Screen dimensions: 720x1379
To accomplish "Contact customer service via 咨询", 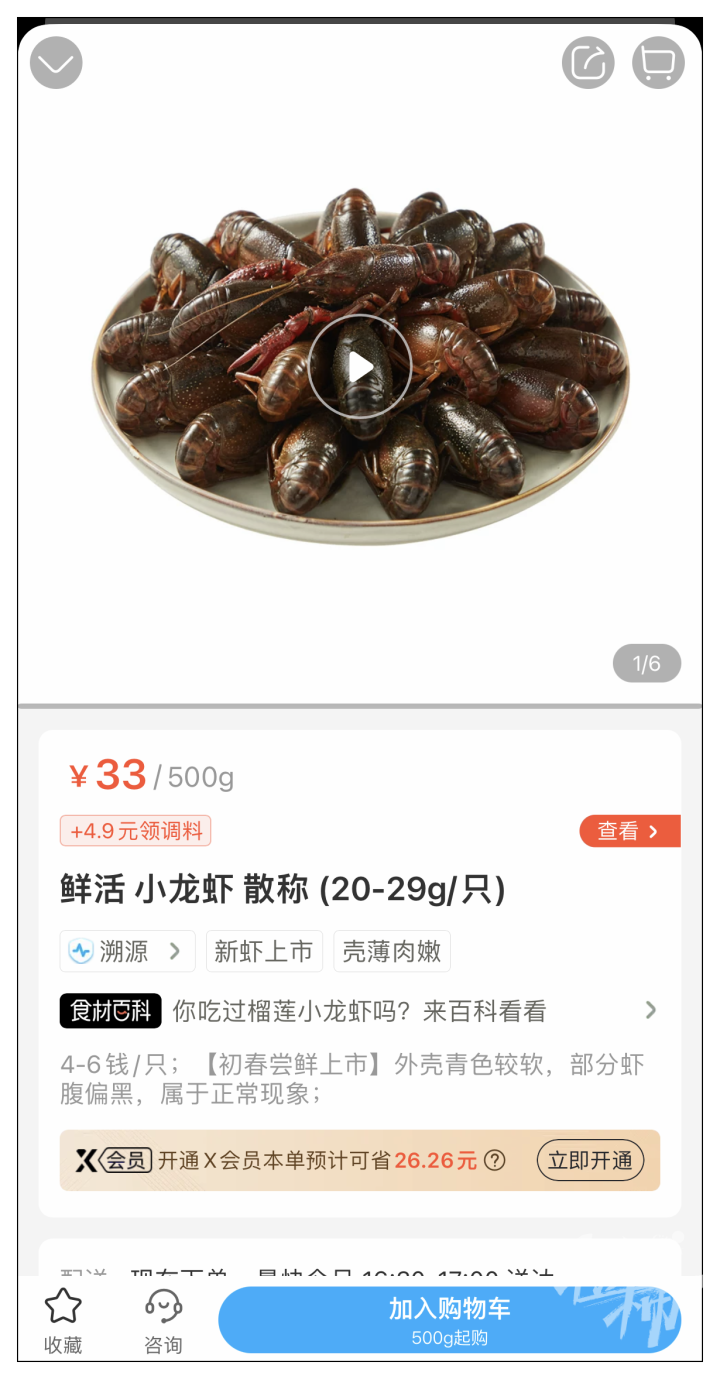I will pos(163,1320).
